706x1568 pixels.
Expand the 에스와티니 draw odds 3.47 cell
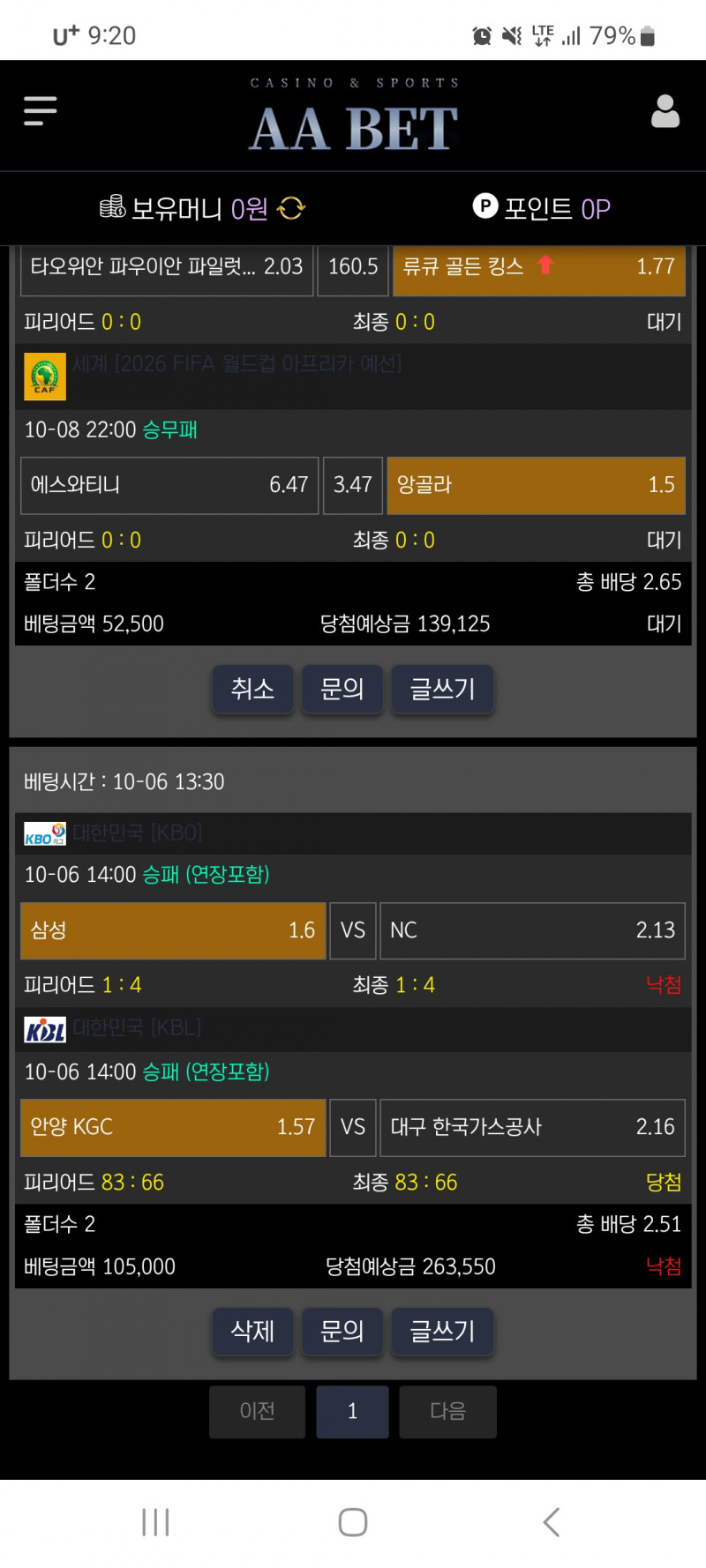coord(352,486)
